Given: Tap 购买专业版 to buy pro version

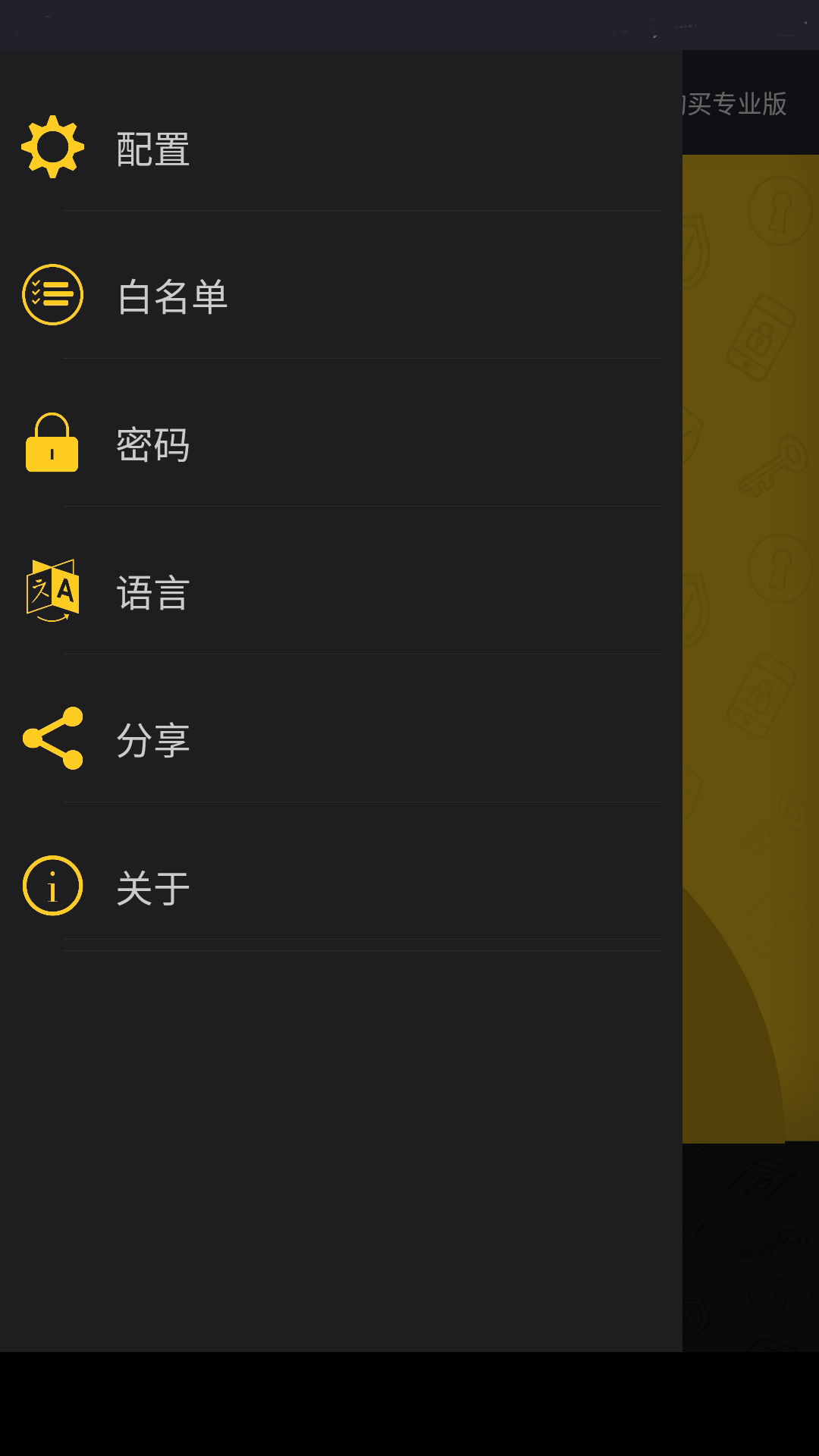Looking at the screenshot, I should 737,104.
